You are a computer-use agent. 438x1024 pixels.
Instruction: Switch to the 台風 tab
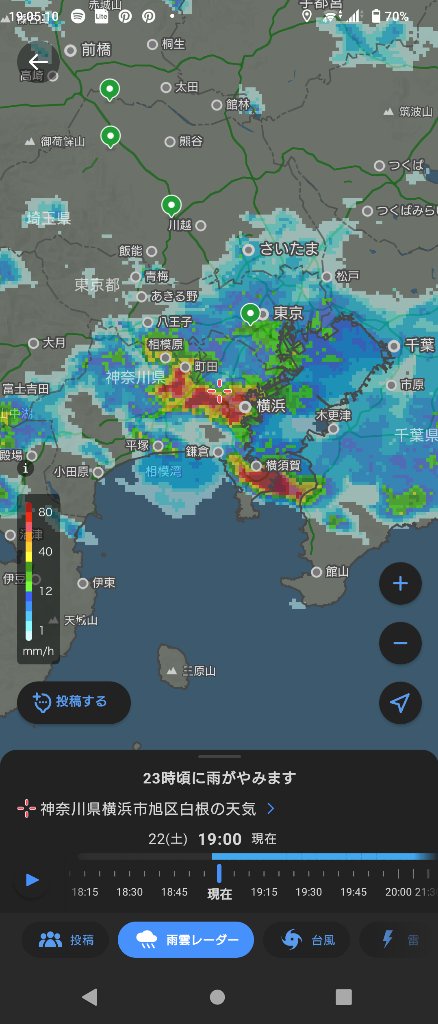[307, 940]
